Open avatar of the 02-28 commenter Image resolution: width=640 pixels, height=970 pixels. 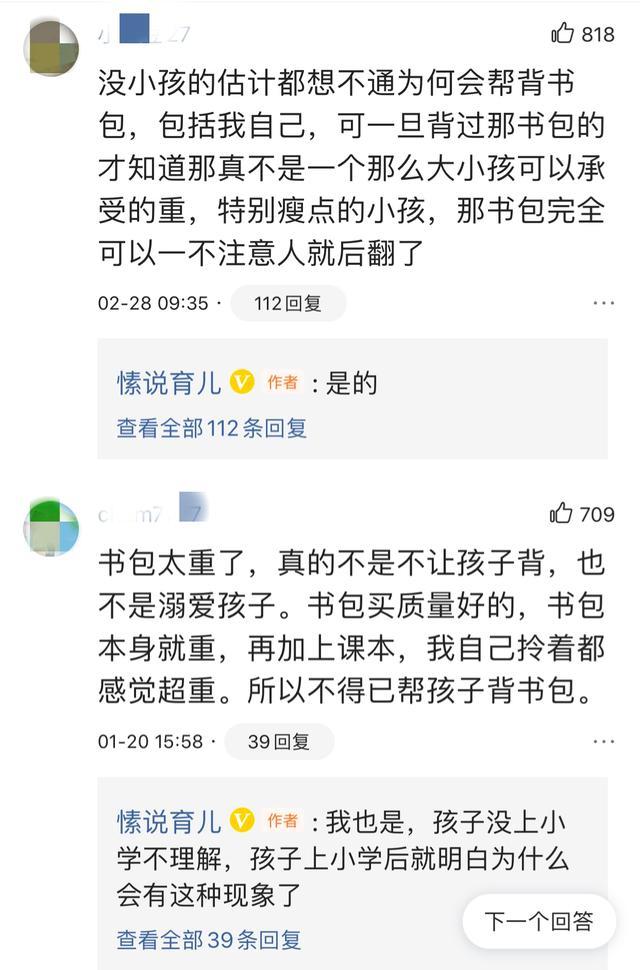(x=51, y=46)
